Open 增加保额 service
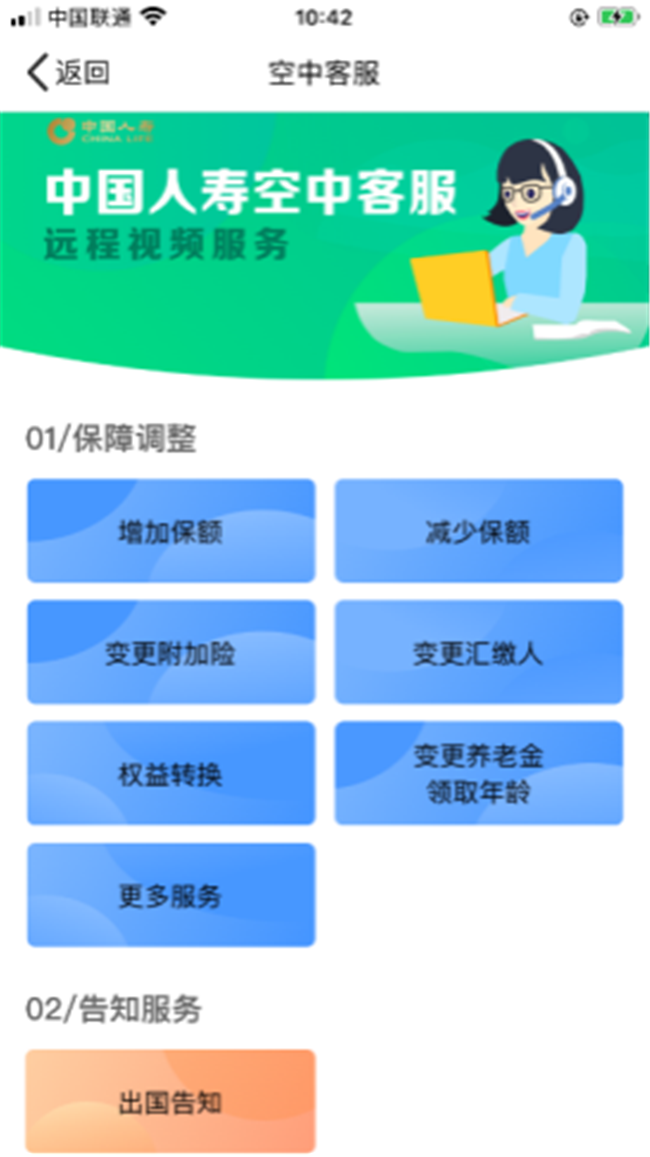 pyautogui.click(x=171, y=531)
